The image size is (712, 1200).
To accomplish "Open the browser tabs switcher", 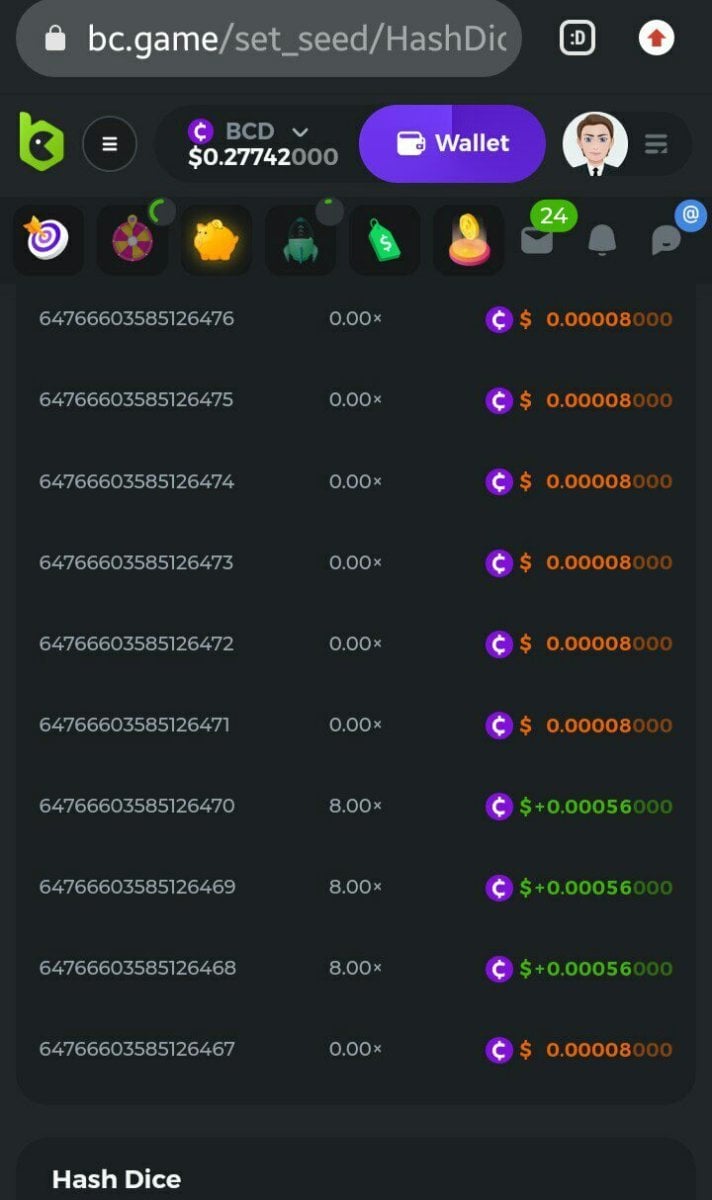I will click(577, 39).
